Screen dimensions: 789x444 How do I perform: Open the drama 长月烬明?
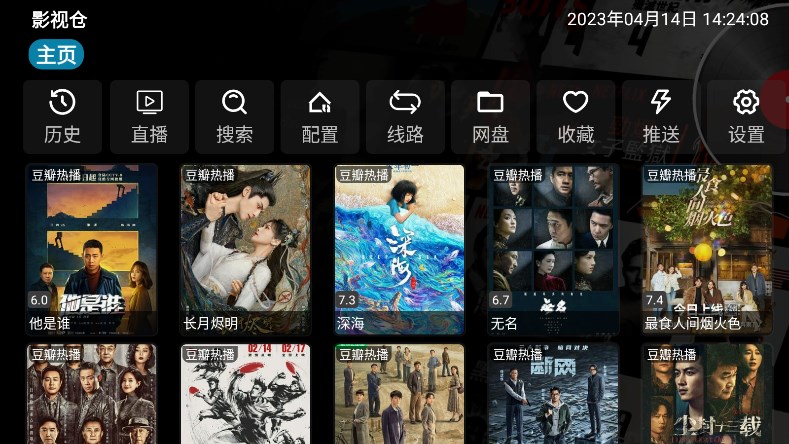246,249
